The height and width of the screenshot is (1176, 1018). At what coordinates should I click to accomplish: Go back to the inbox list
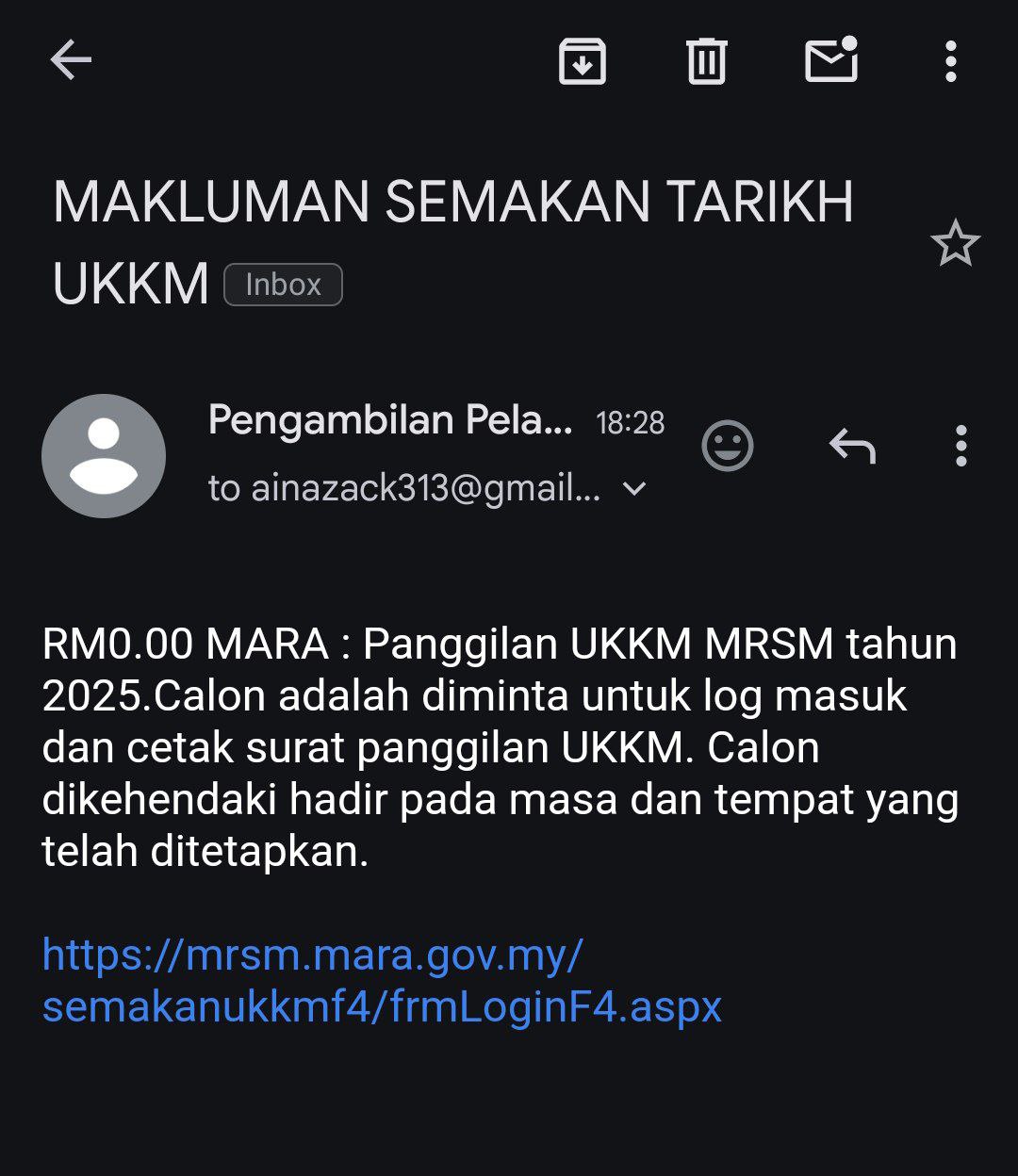(x=71, y=62)
